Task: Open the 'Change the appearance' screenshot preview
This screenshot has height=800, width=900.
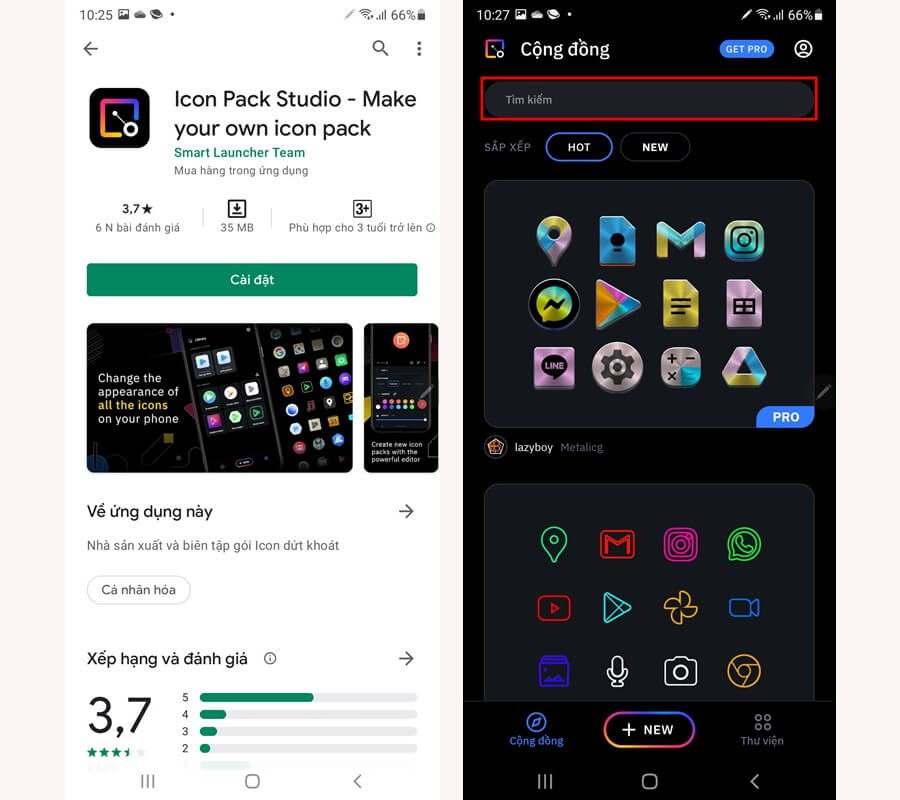Action: tap(219, 398)
